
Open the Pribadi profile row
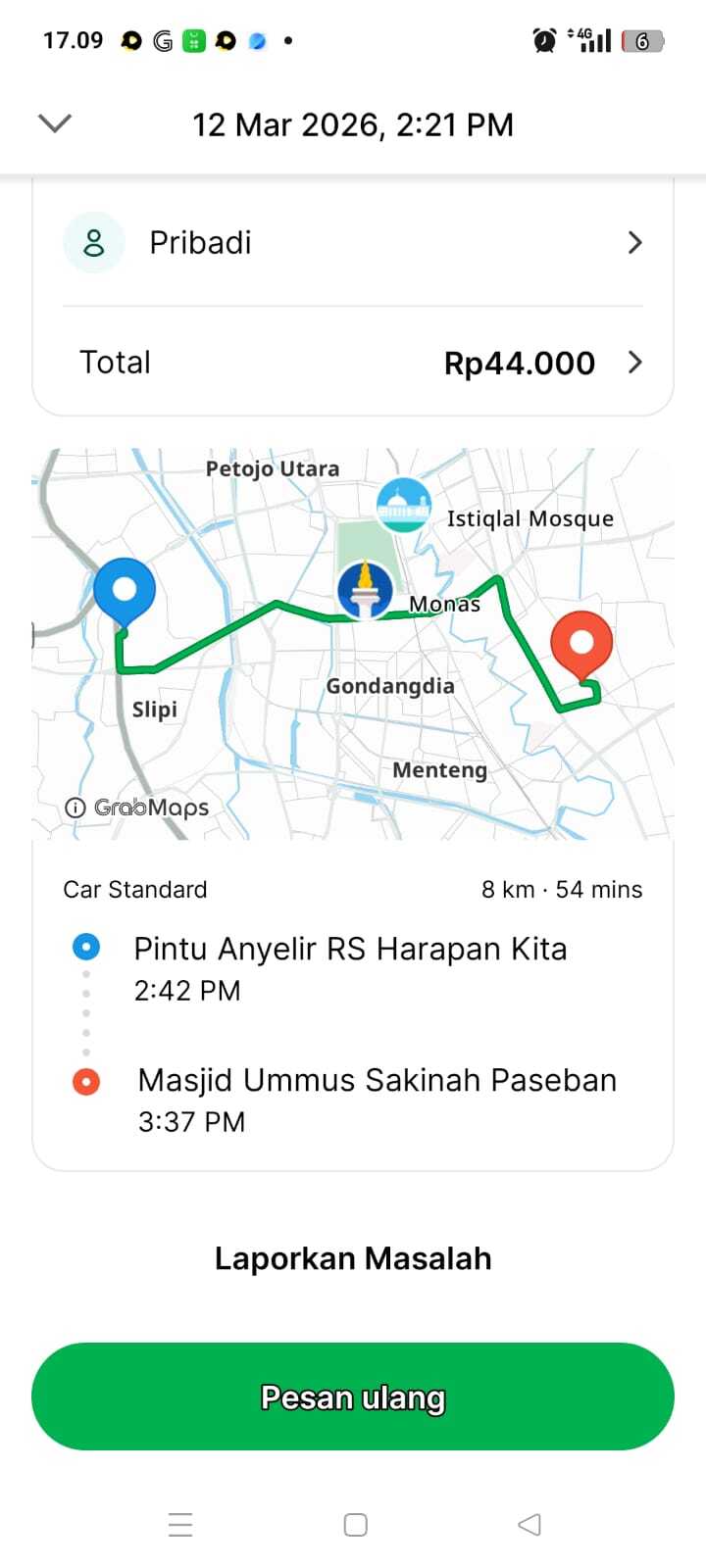click(353, 243)
